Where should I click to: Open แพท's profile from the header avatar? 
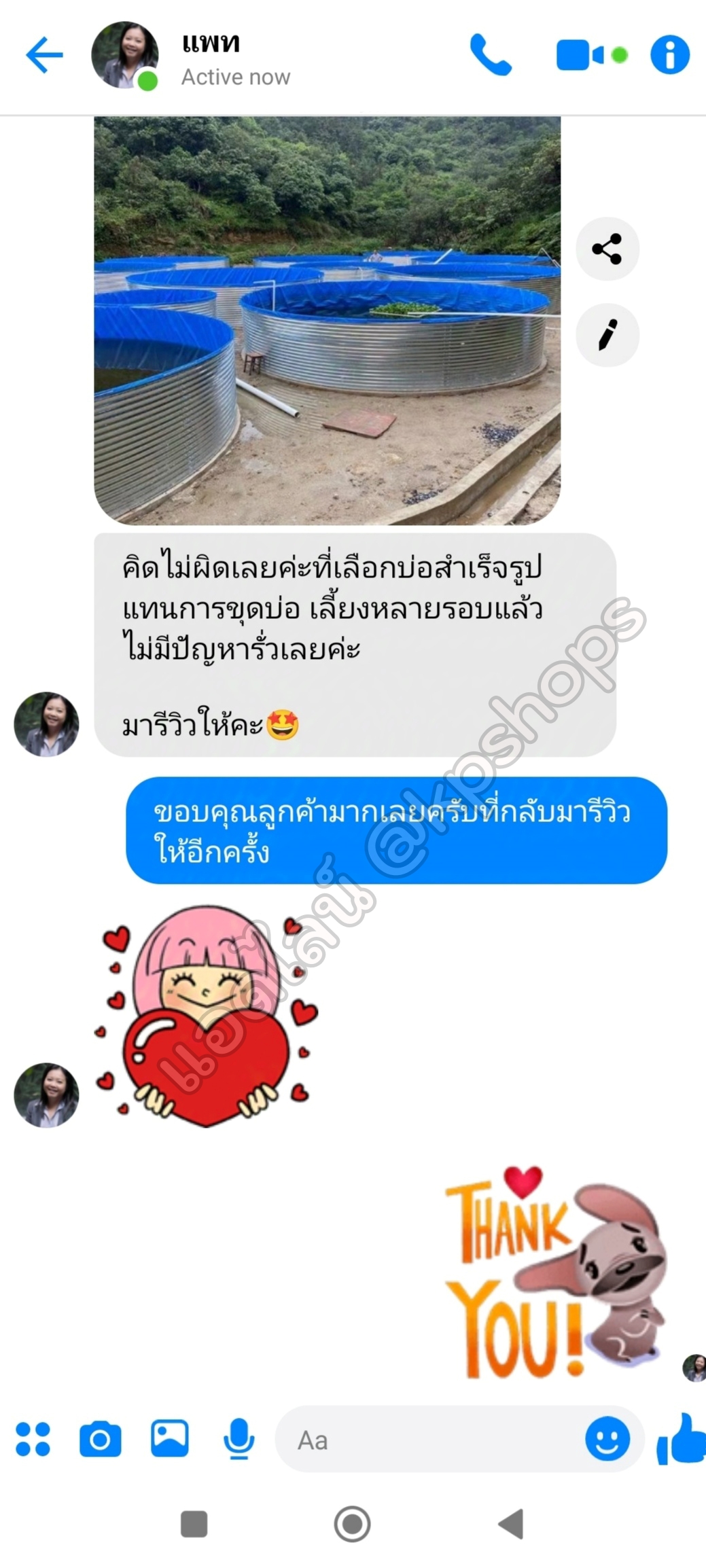124,55
